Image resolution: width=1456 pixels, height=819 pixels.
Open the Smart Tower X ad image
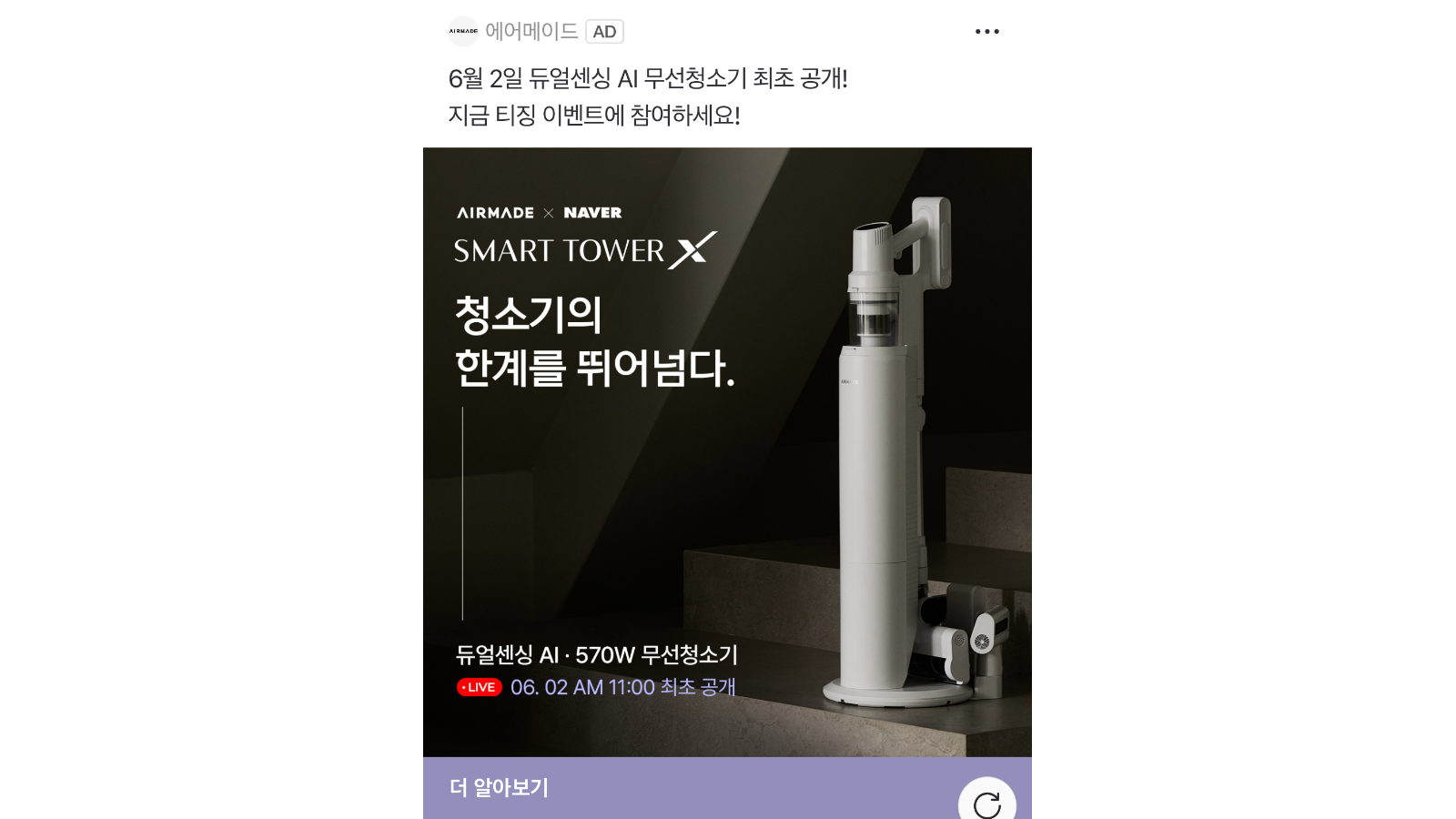(726, 451)
